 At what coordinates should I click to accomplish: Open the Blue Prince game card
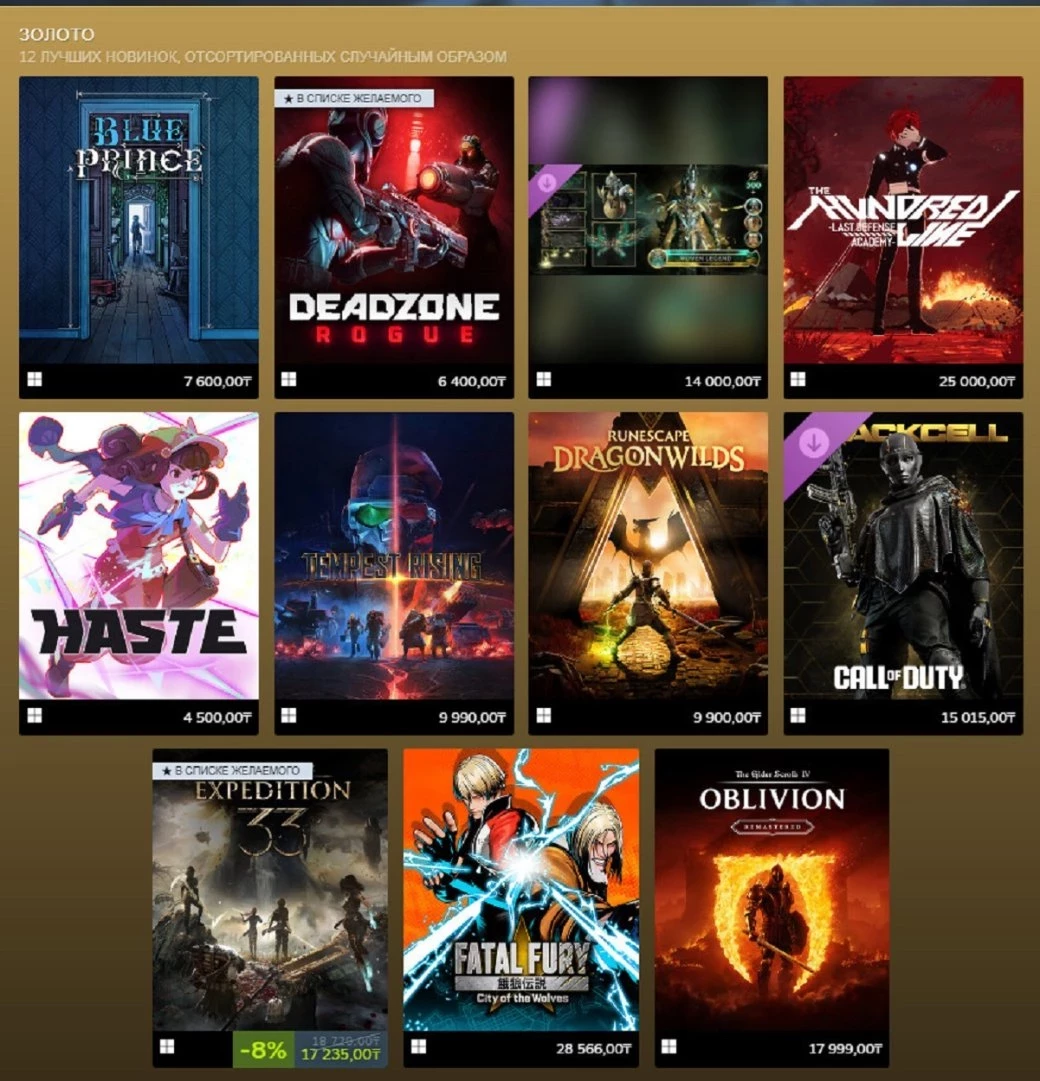tap(139, 220)
